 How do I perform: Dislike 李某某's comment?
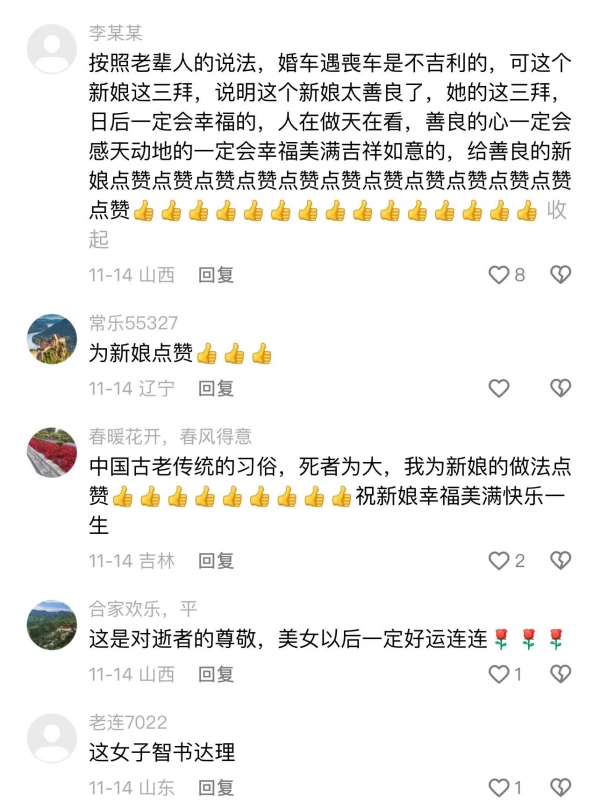[561, 275]
